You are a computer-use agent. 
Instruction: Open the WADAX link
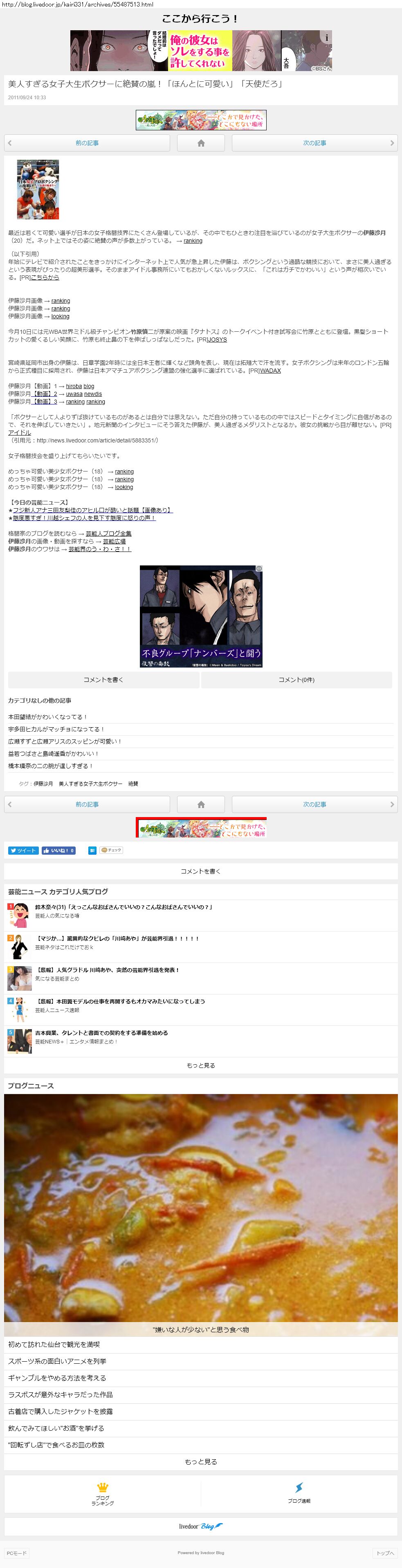pos(270,371)
